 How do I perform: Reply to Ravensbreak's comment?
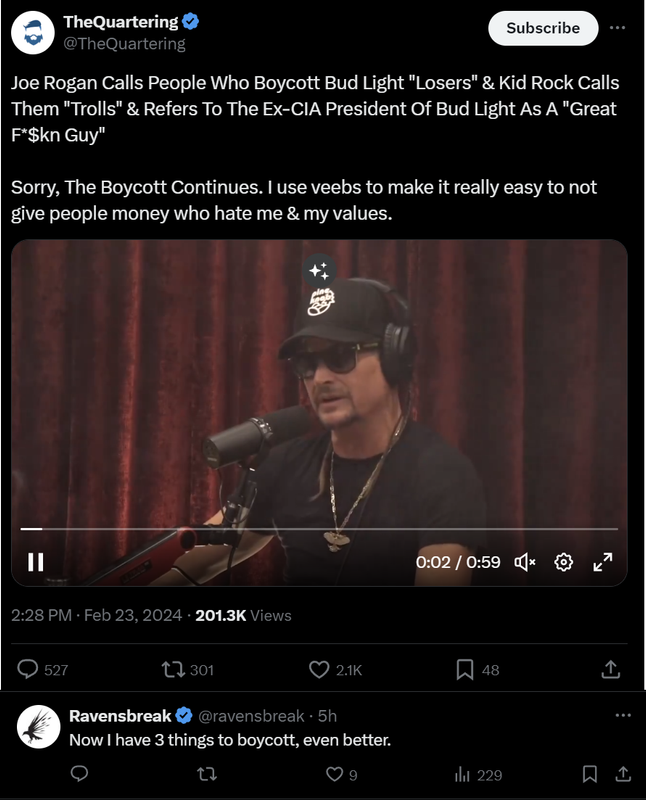pyautogui.click(x=80, y=774)
